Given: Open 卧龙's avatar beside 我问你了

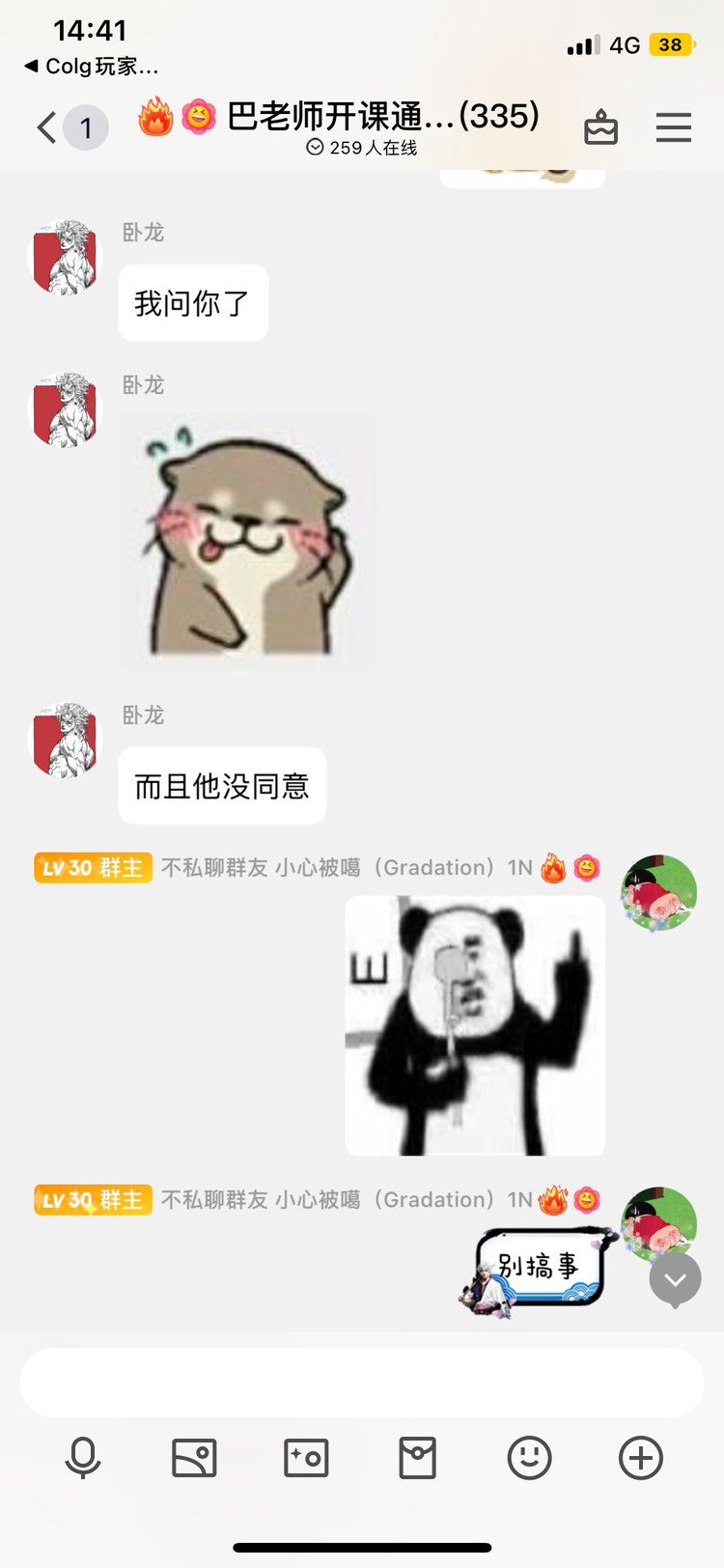Looking at the screenshot, I should pos(67,256).
